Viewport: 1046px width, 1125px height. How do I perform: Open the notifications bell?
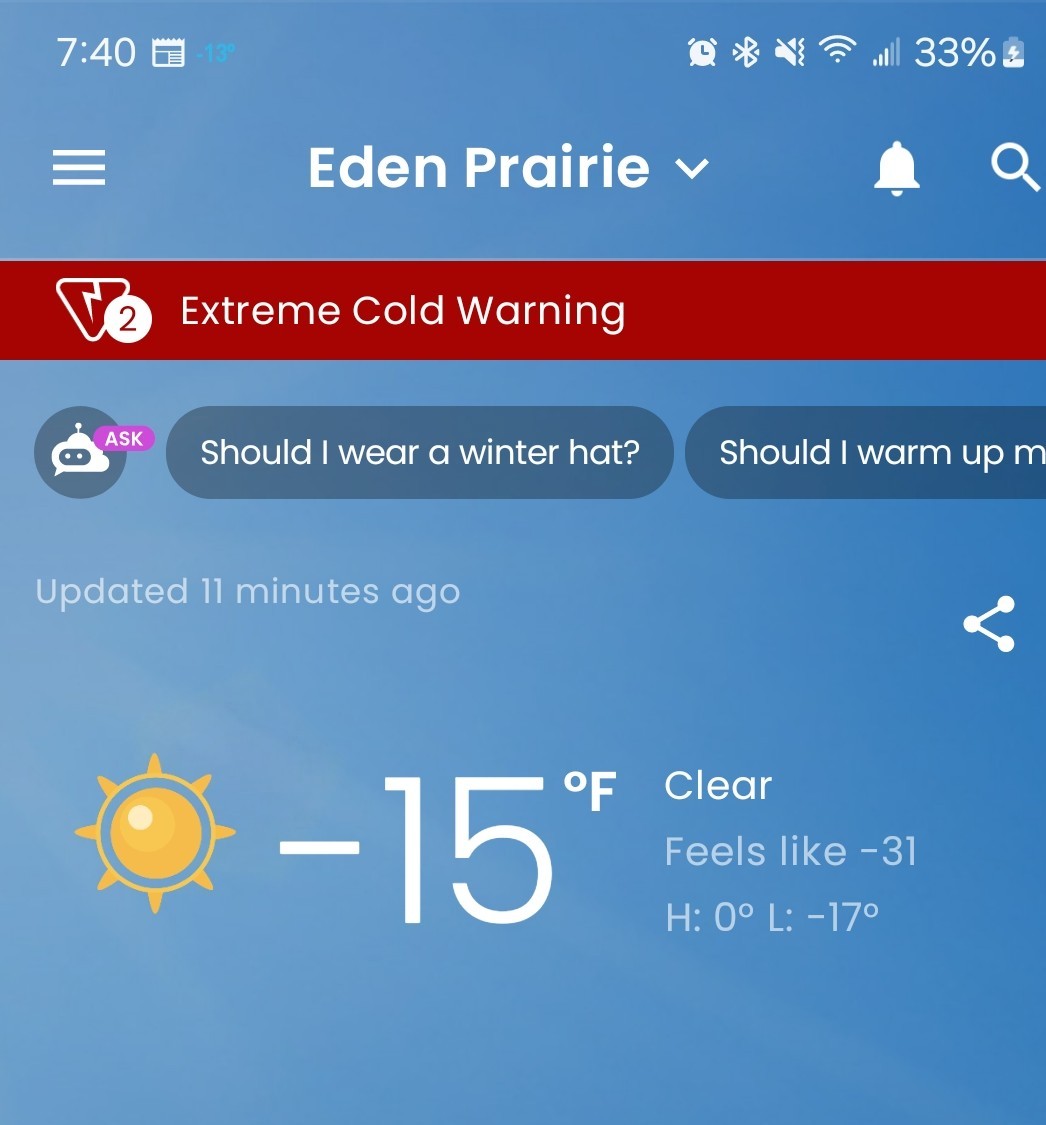896,168
